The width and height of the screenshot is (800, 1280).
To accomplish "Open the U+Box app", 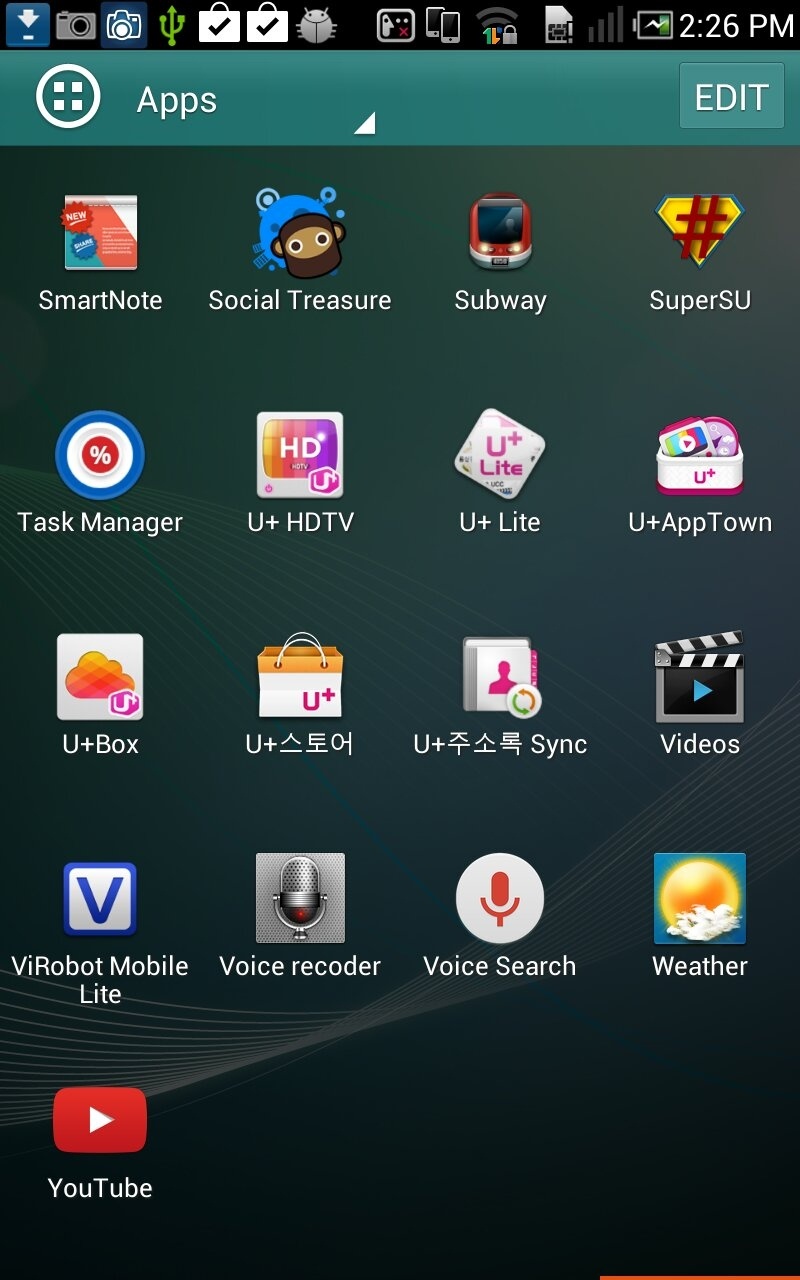I will pos(100,677).
